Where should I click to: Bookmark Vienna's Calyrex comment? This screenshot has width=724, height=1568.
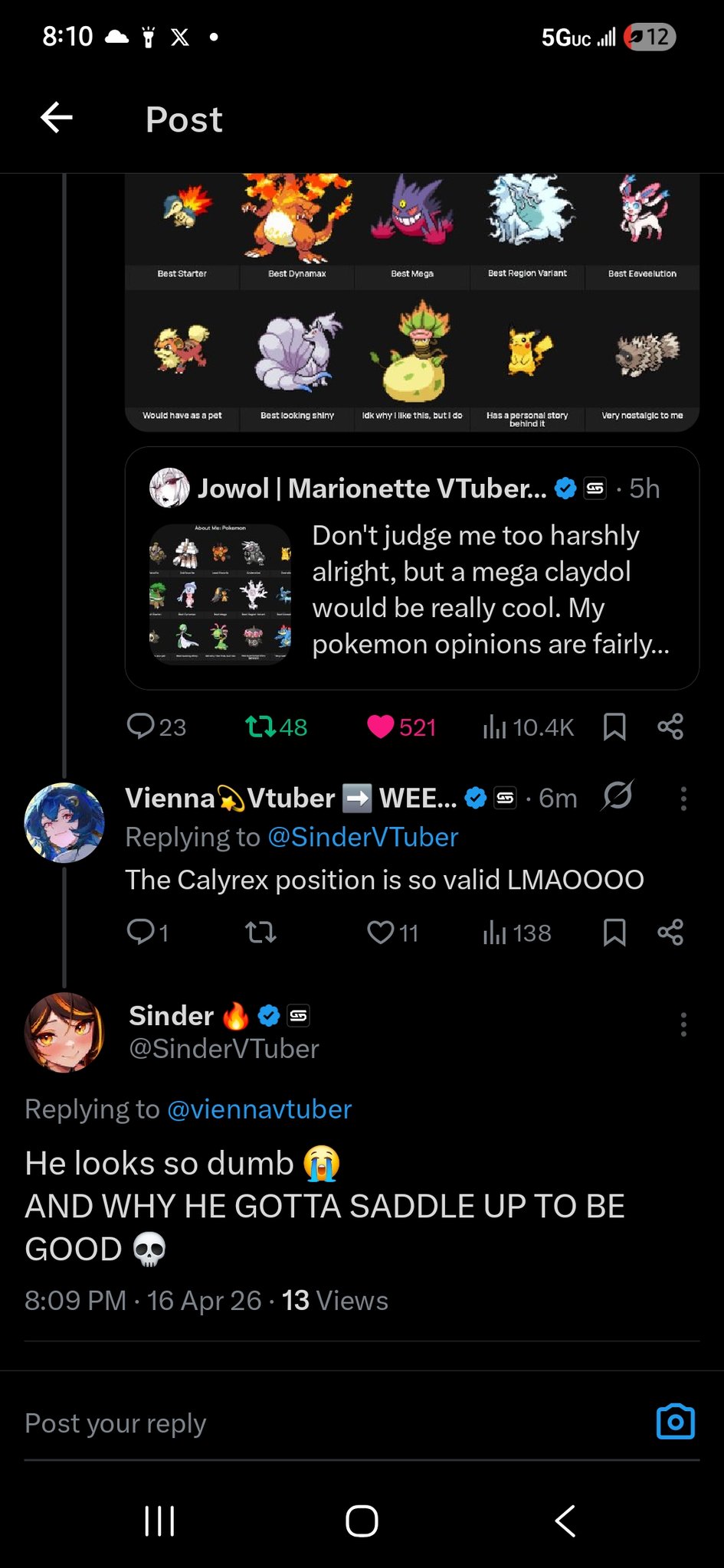(x=614, y=932)
